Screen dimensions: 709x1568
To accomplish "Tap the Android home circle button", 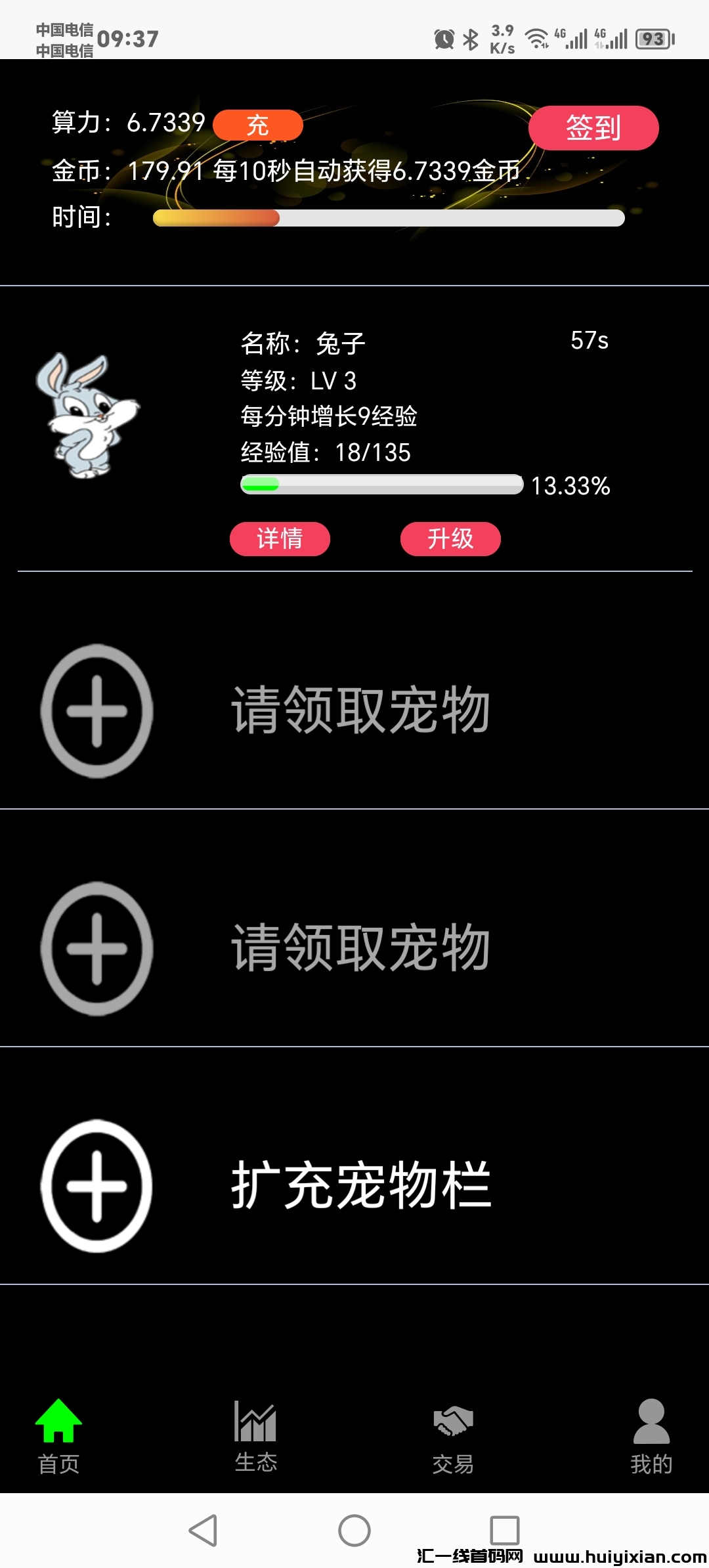I will tap(354, 1530).
